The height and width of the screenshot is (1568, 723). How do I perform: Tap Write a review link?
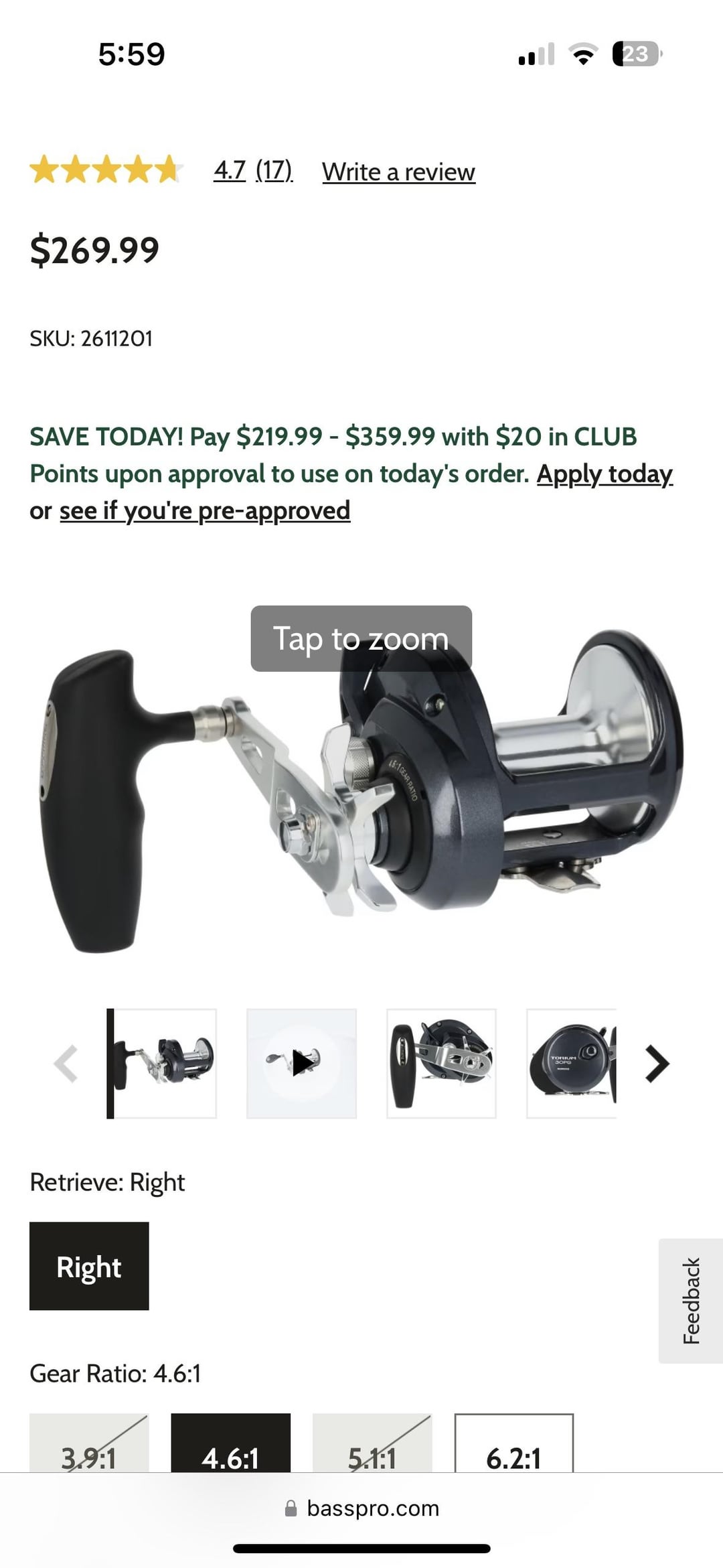[398, 172]
